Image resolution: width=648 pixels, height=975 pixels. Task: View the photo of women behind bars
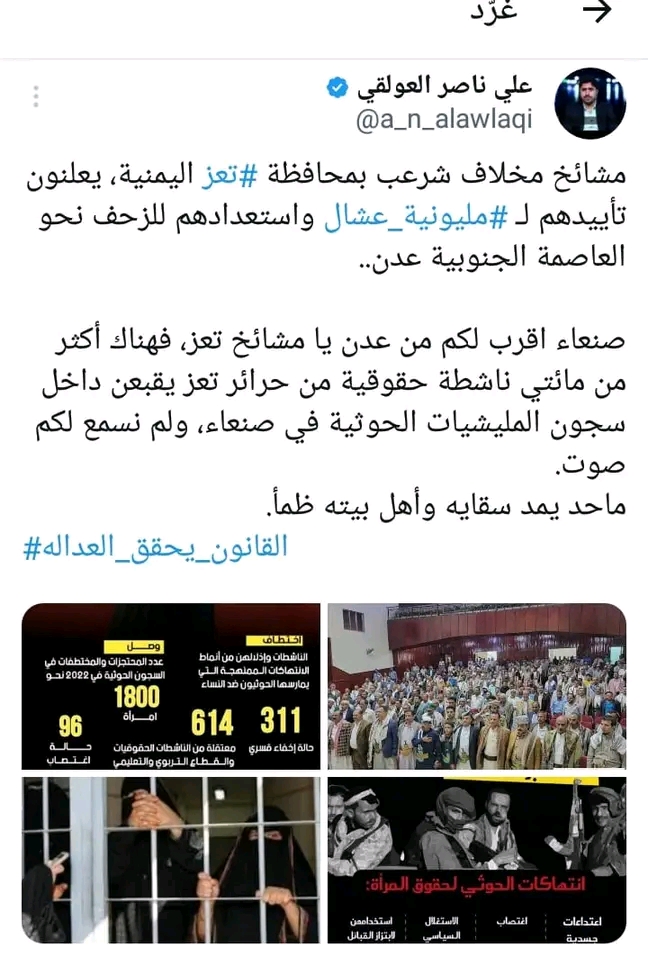pyautogui.click(x=171, y=860)
